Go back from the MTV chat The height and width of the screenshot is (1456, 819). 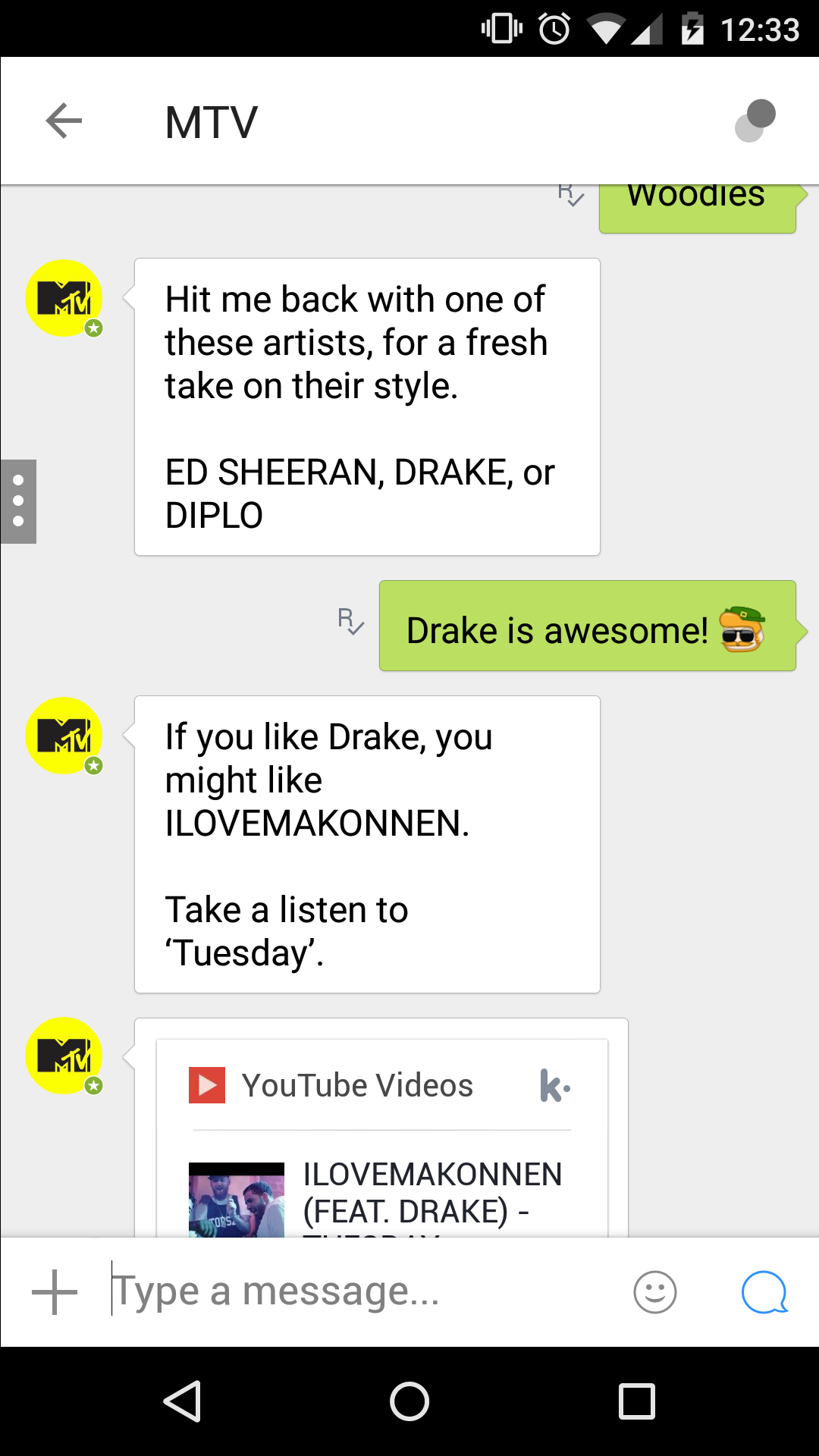[x=64, y=121]
